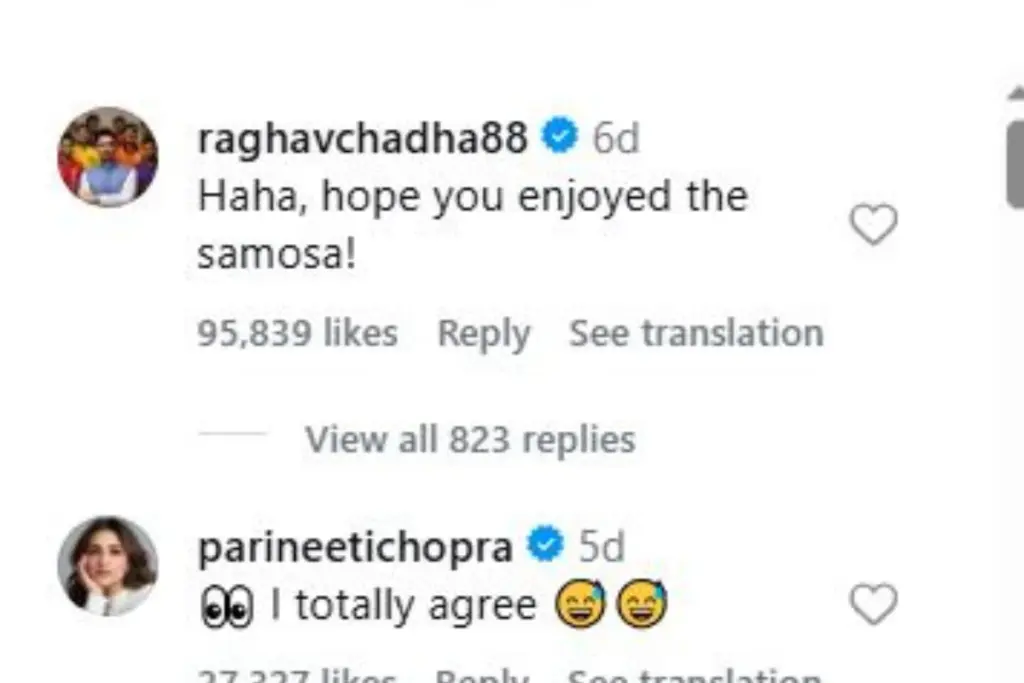
Task: Open parineetichopra's profile picture
Action: point(108,565)
